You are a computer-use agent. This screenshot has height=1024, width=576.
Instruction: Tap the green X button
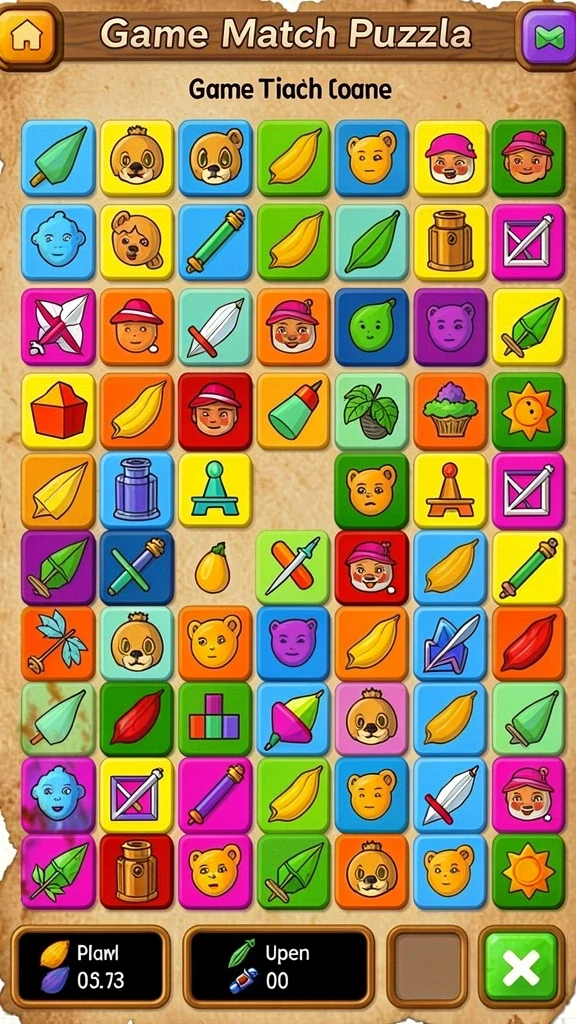pos(521,968)
